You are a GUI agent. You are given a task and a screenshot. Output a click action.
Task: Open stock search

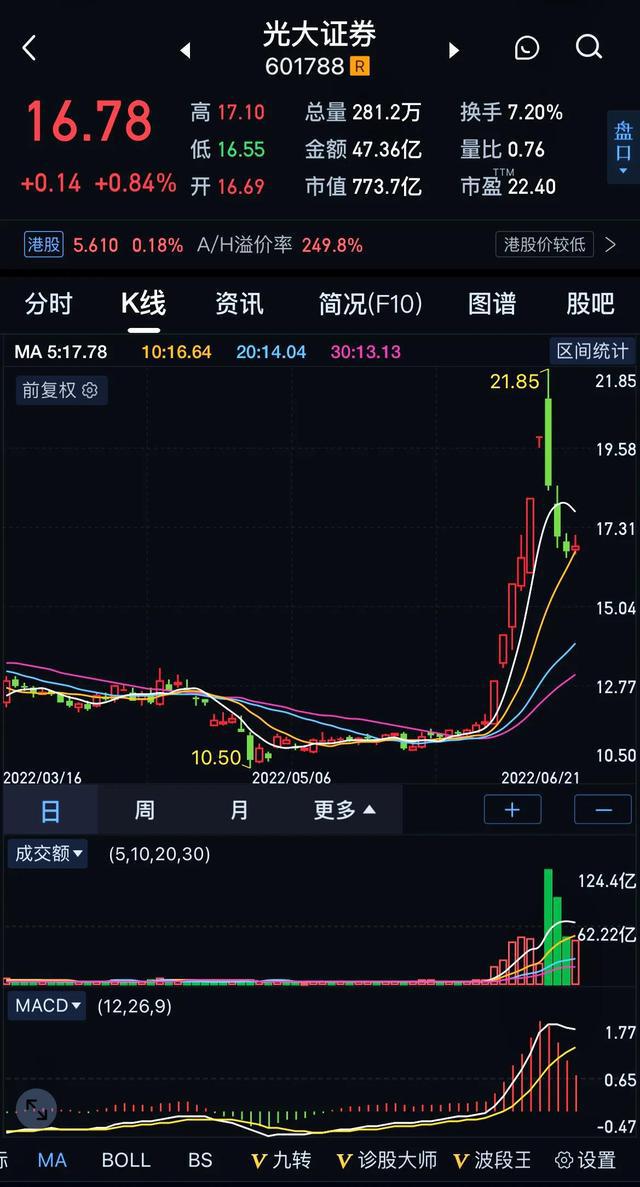coord(588,48)
